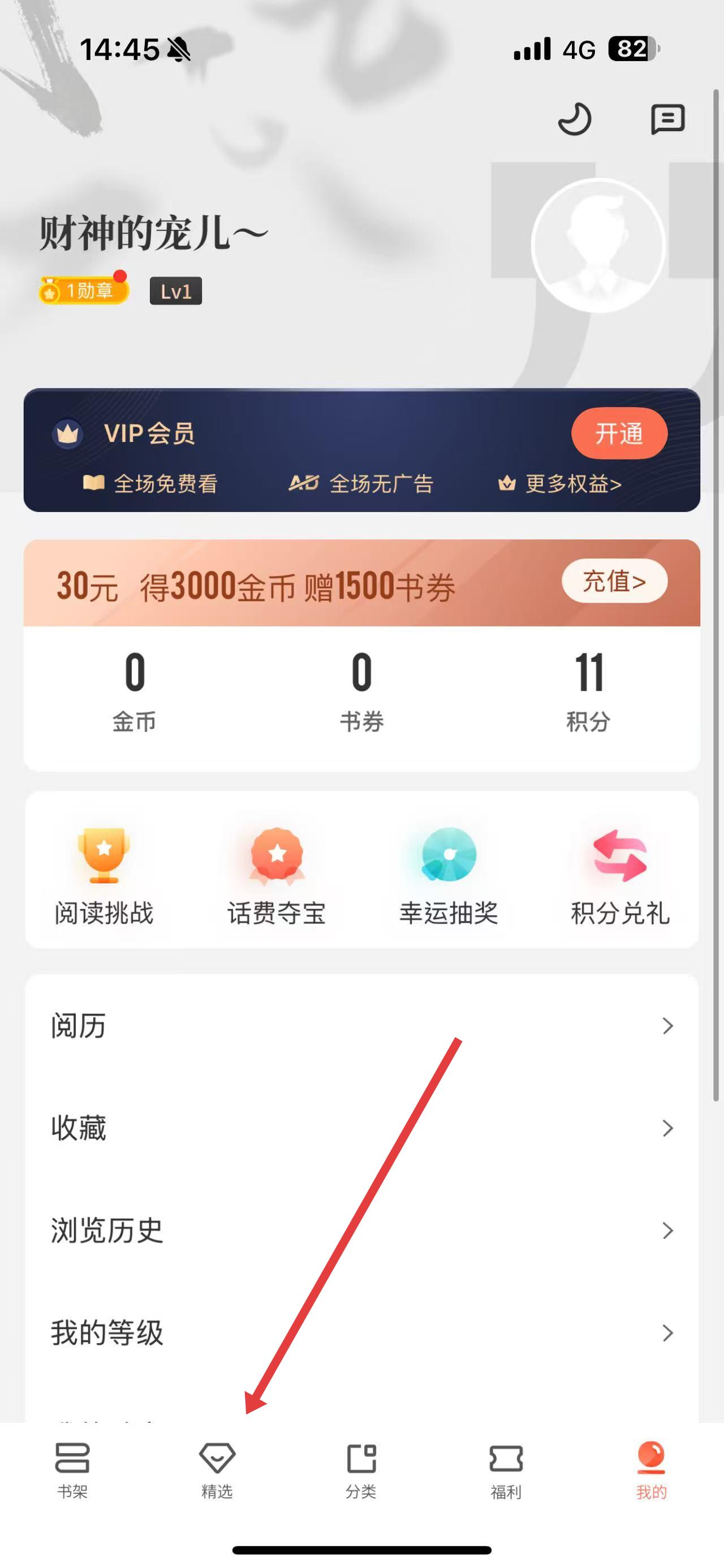This screenshot has width=724, height=1568.
Task: Toggle night mode with the moon icon
Action: pos(574,119)
